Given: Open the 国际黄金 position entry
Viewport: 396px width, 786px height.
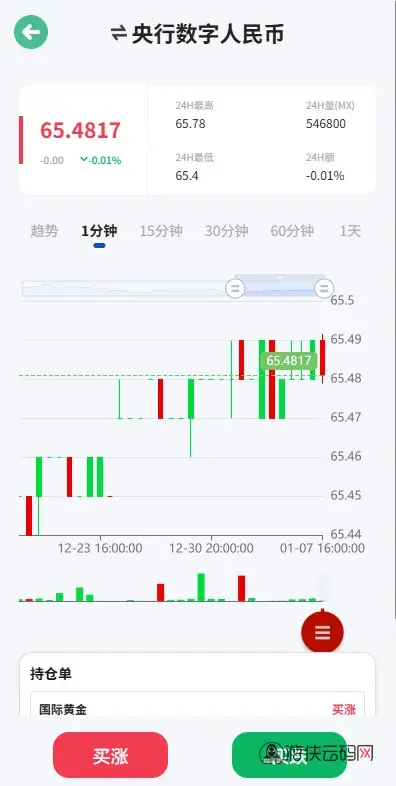Looking at the screenshot, I should [x=197, y=704].
